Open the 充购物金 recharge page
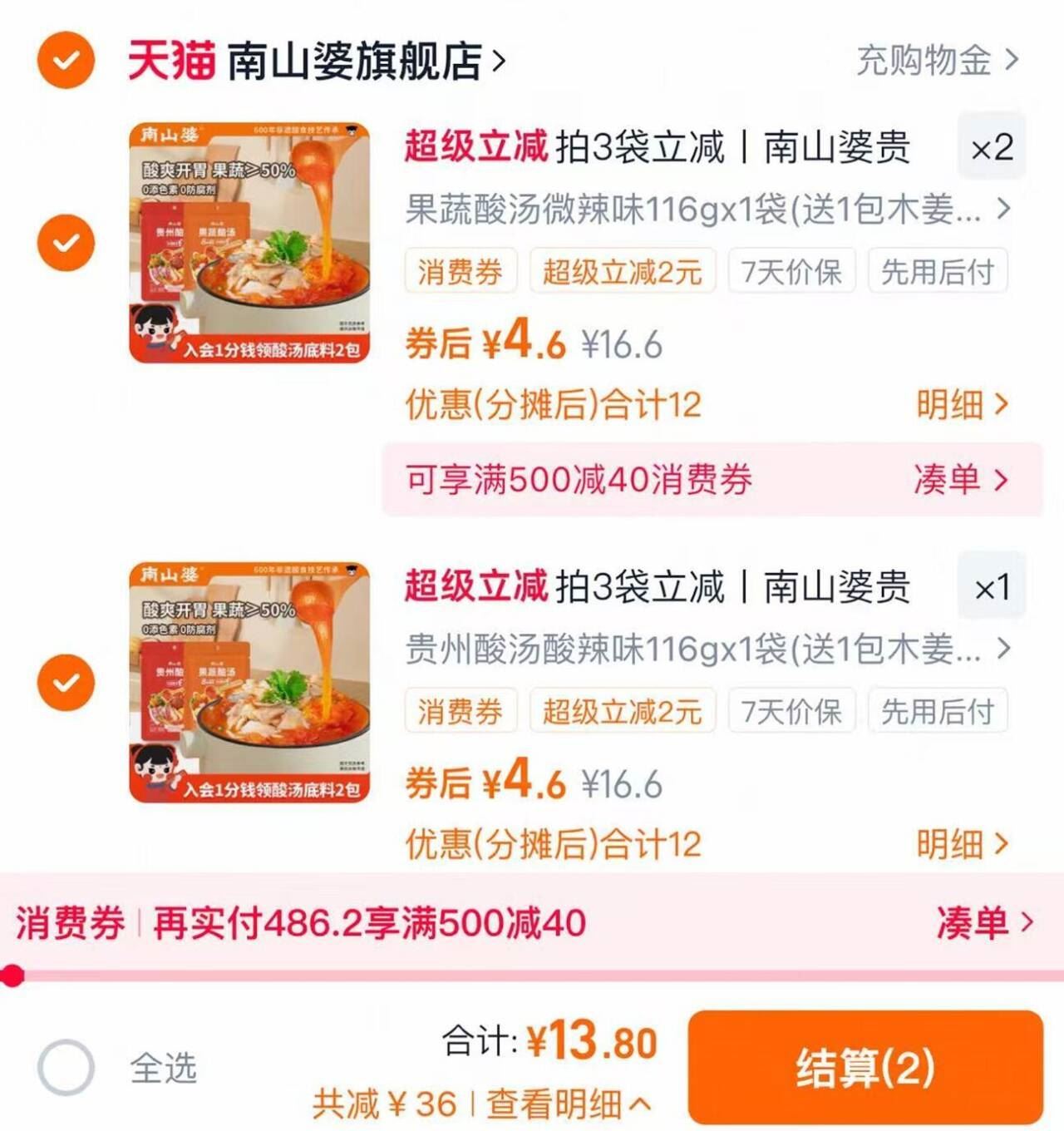The height and width of the screenshot is (1131, 1064). point(923,57)
